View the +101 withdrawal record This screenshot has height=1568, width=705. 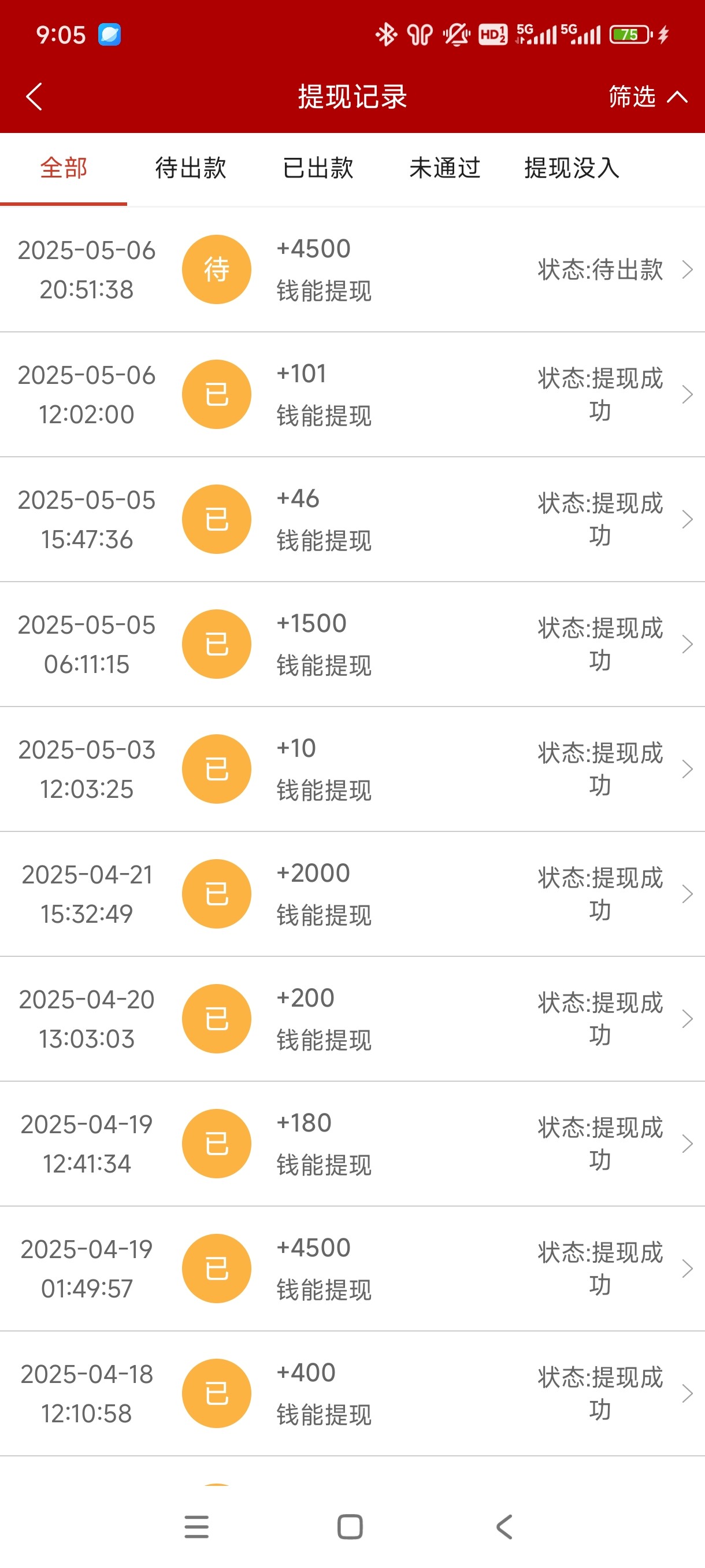(353, 394)
